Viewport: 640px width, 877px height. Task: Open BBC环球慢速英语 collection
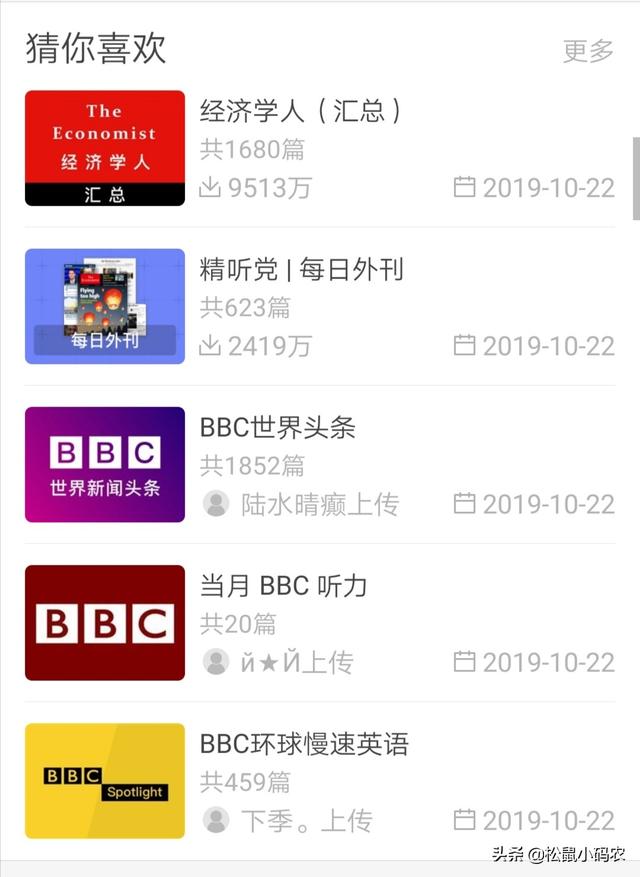point(304,744)
